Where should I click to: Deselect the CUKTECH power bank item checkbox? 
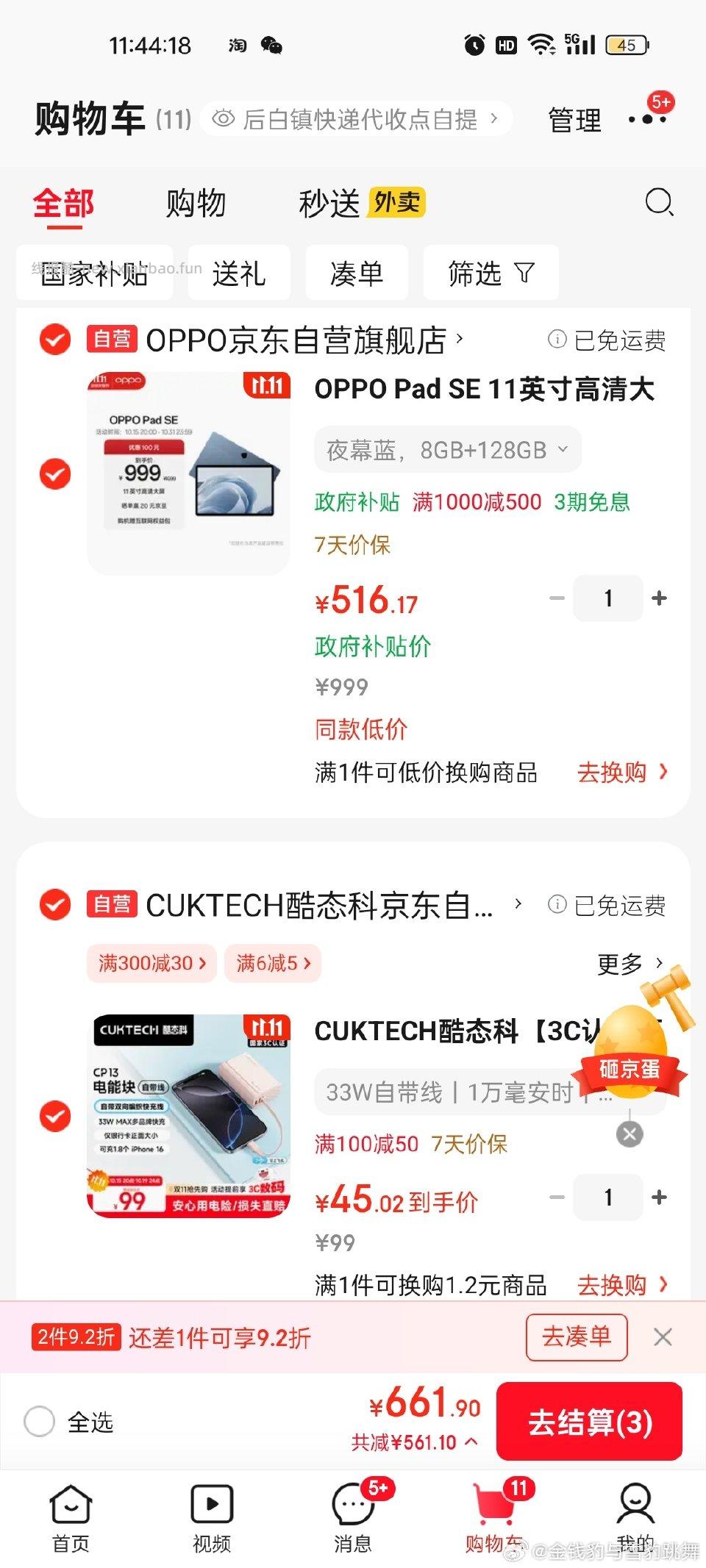coord(54,1115)
